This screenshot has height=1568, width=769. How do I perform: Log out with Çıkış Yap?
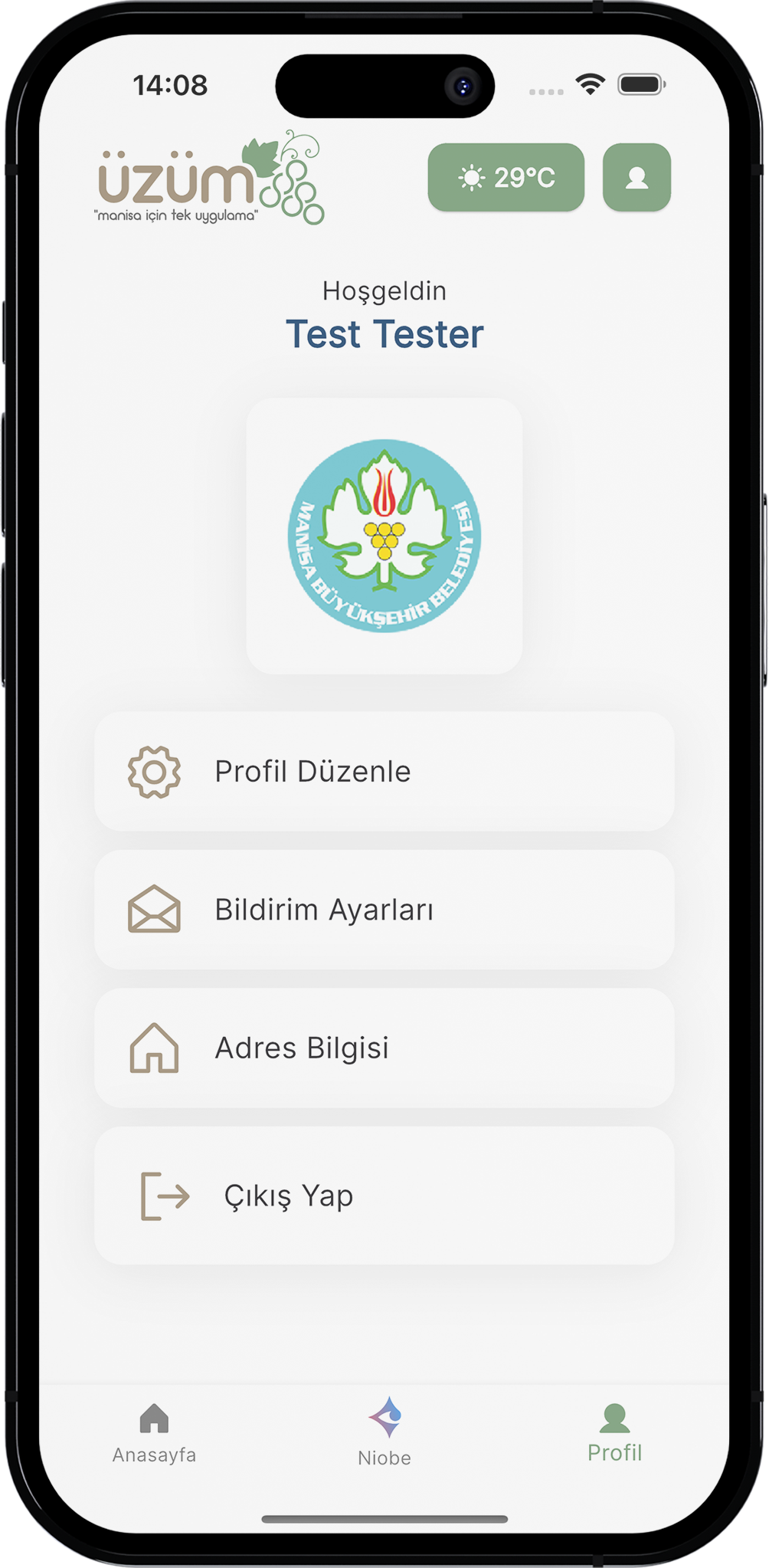click(384, 1196)
